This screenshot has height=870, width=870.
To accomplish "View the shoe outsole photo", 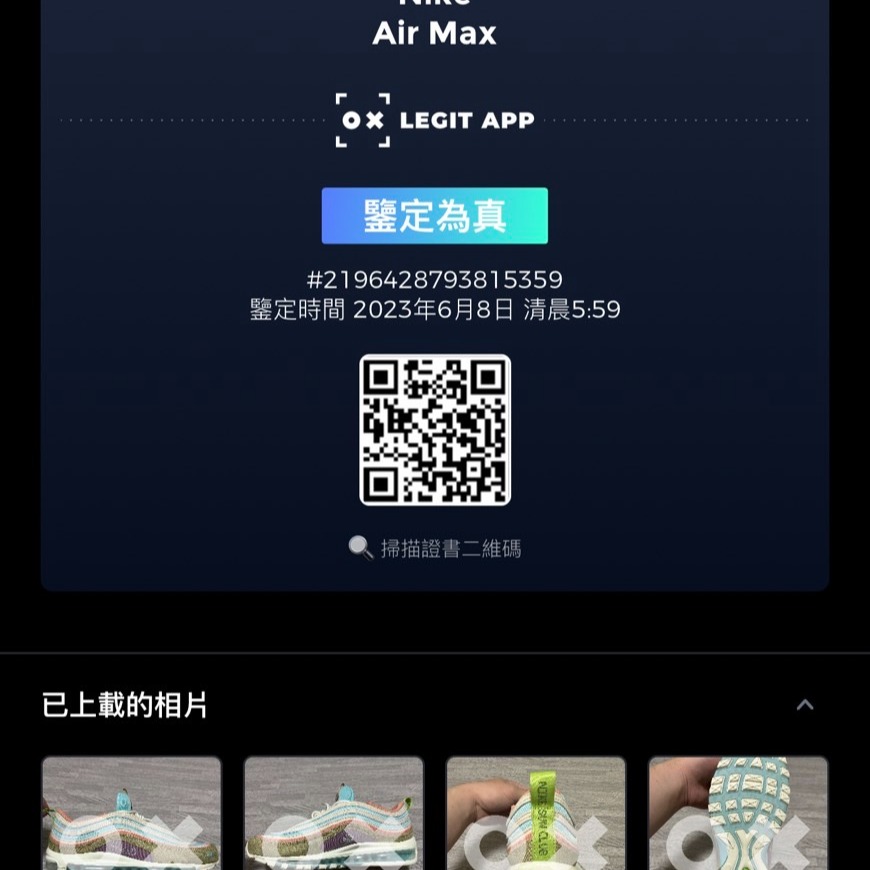I will click(x=738, y=813).
